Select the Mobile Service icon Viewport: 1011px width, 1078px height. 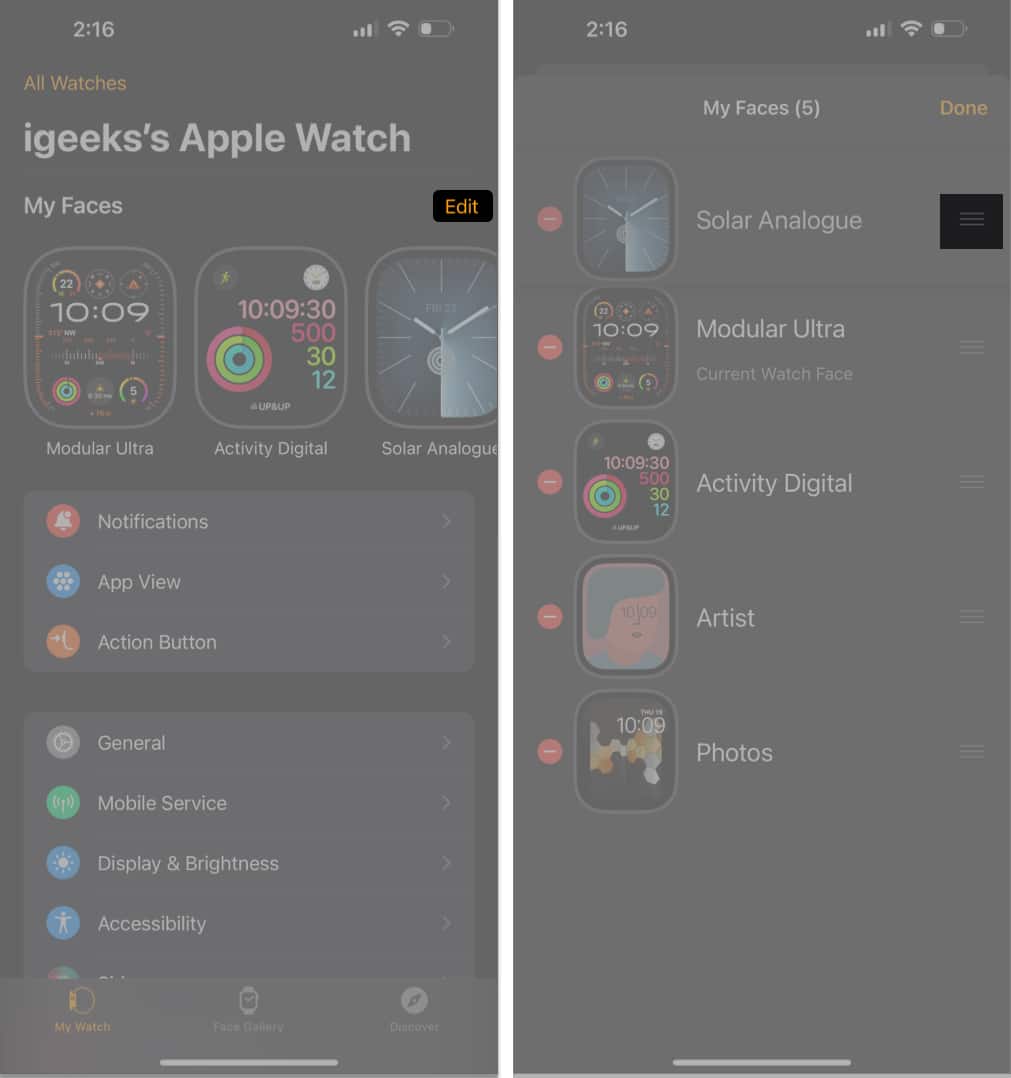pyautogui.click(x=63, y=803)
